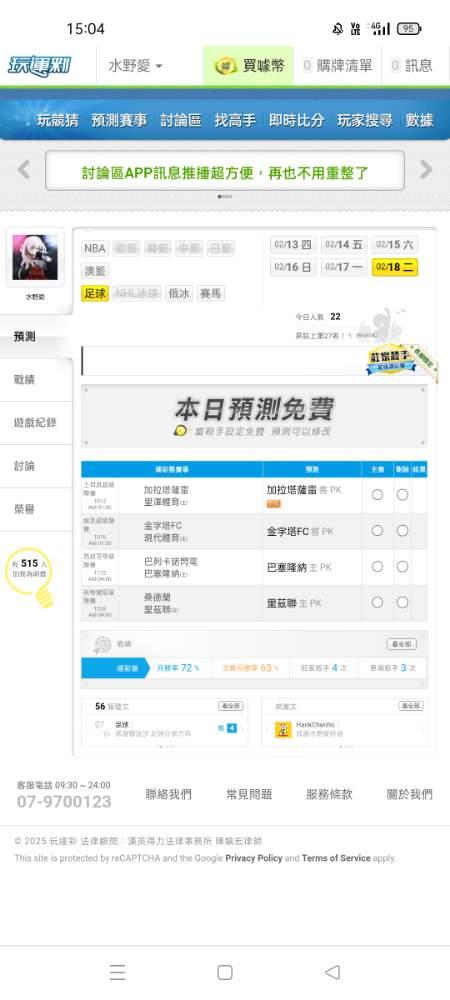Select the 俄冰 league filter
The width and height of the screenshot is (450, 1000).
[178, 294]
